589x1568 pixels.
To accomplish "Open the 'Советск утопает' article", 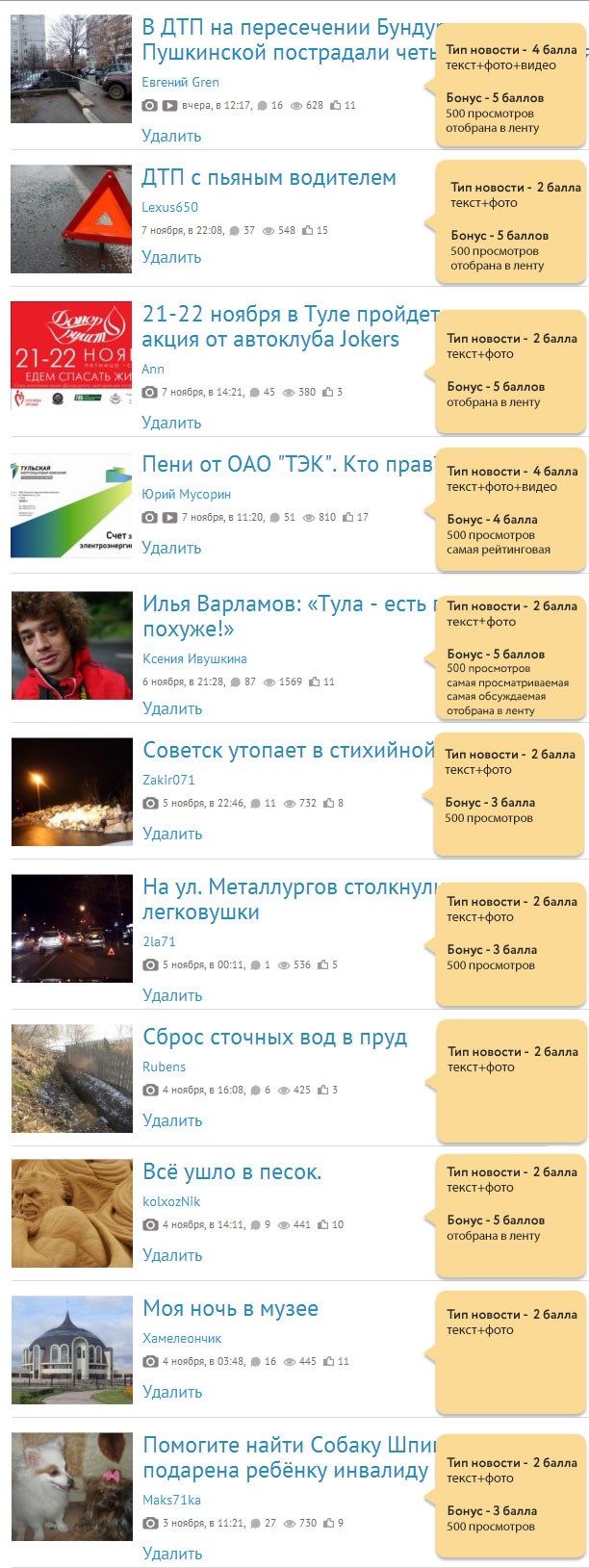I will [x=290, y=751].
